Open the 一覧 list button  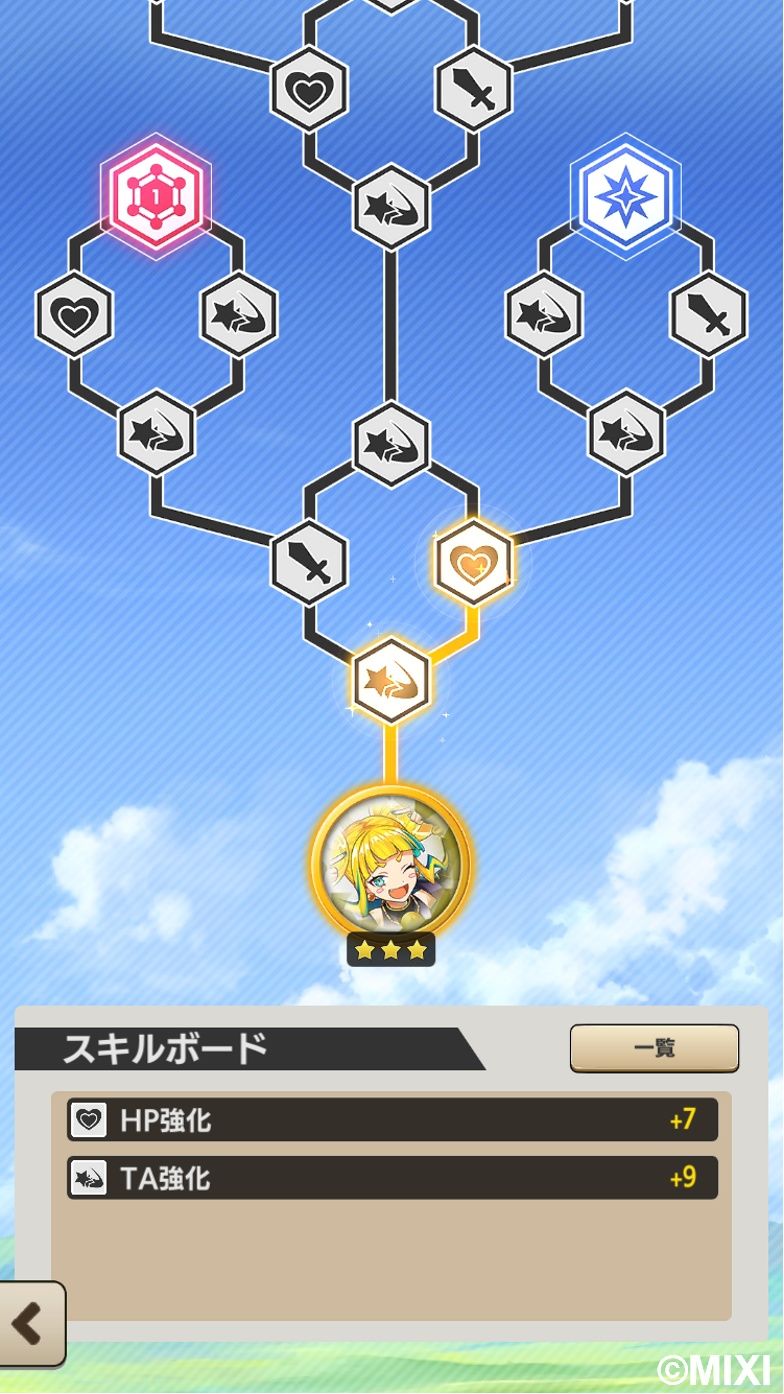click(x=654, y=1048)
